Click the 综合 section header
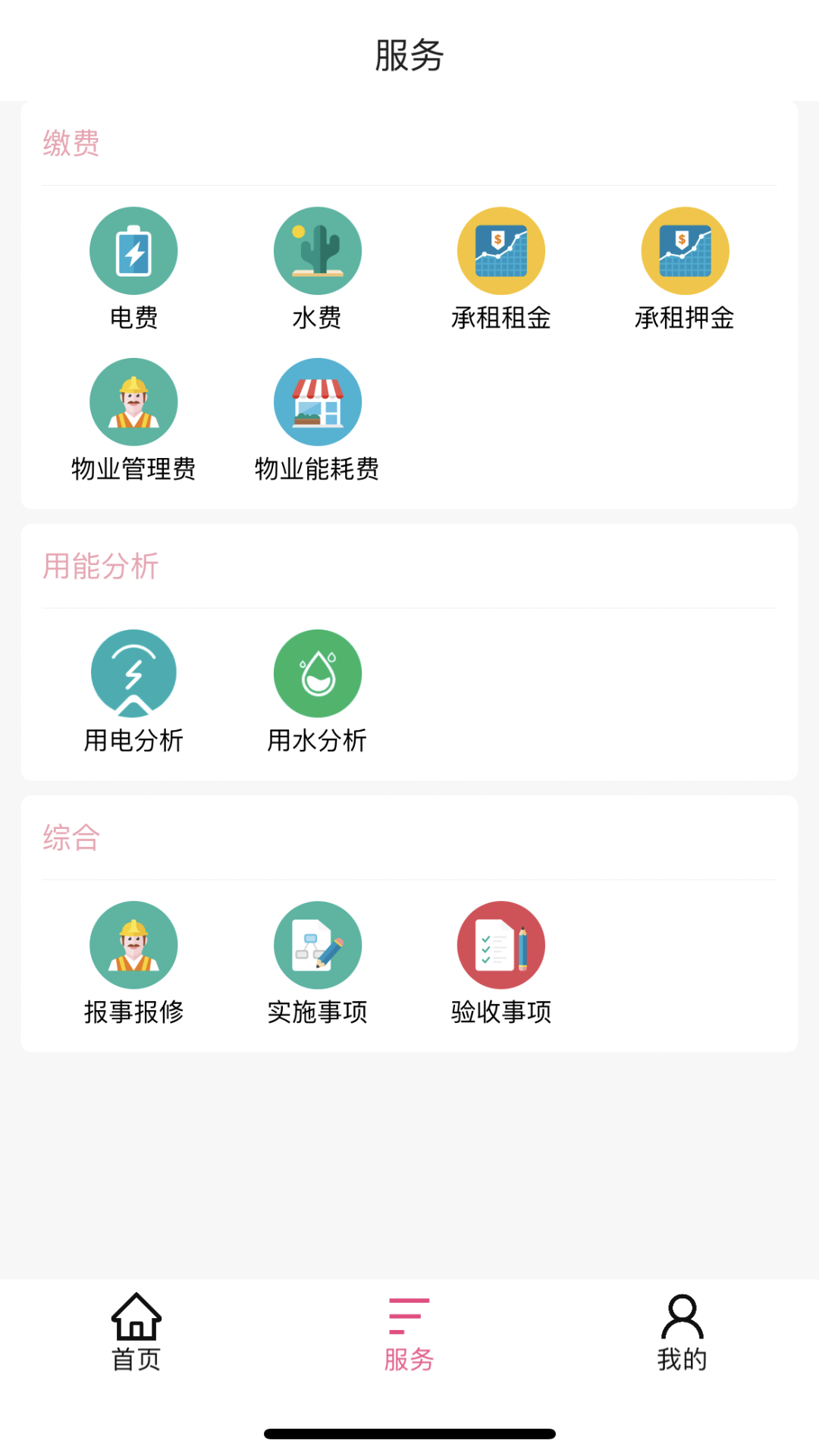The image size is (819, 1456). (71, 839)
